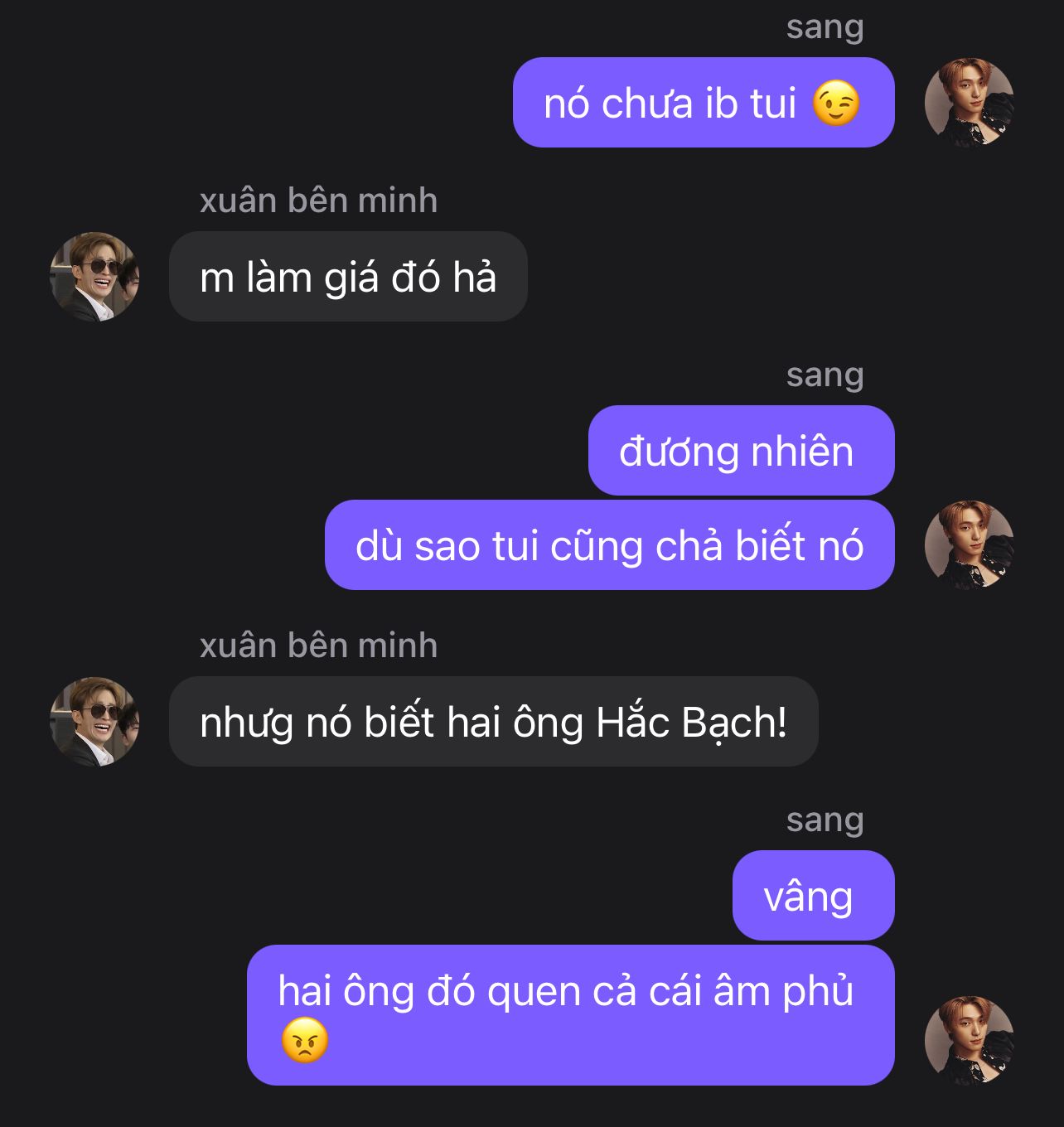Open sang's avatar beside "nó chưa ib tui"
Screen dimensions: 1064x1127
(x=969, y=103)
